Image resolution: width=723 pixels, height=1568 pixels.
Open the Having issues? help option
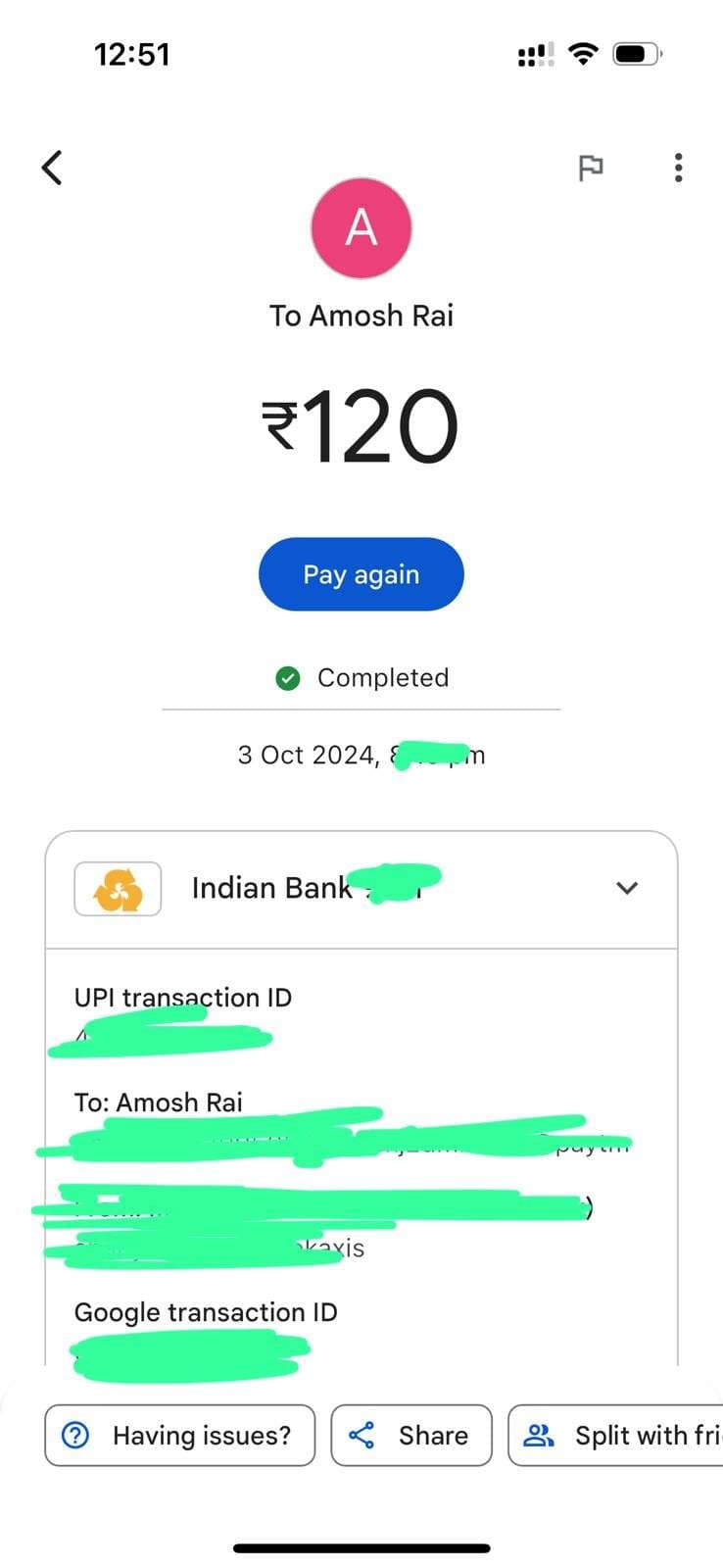[x=179, y=1436]
